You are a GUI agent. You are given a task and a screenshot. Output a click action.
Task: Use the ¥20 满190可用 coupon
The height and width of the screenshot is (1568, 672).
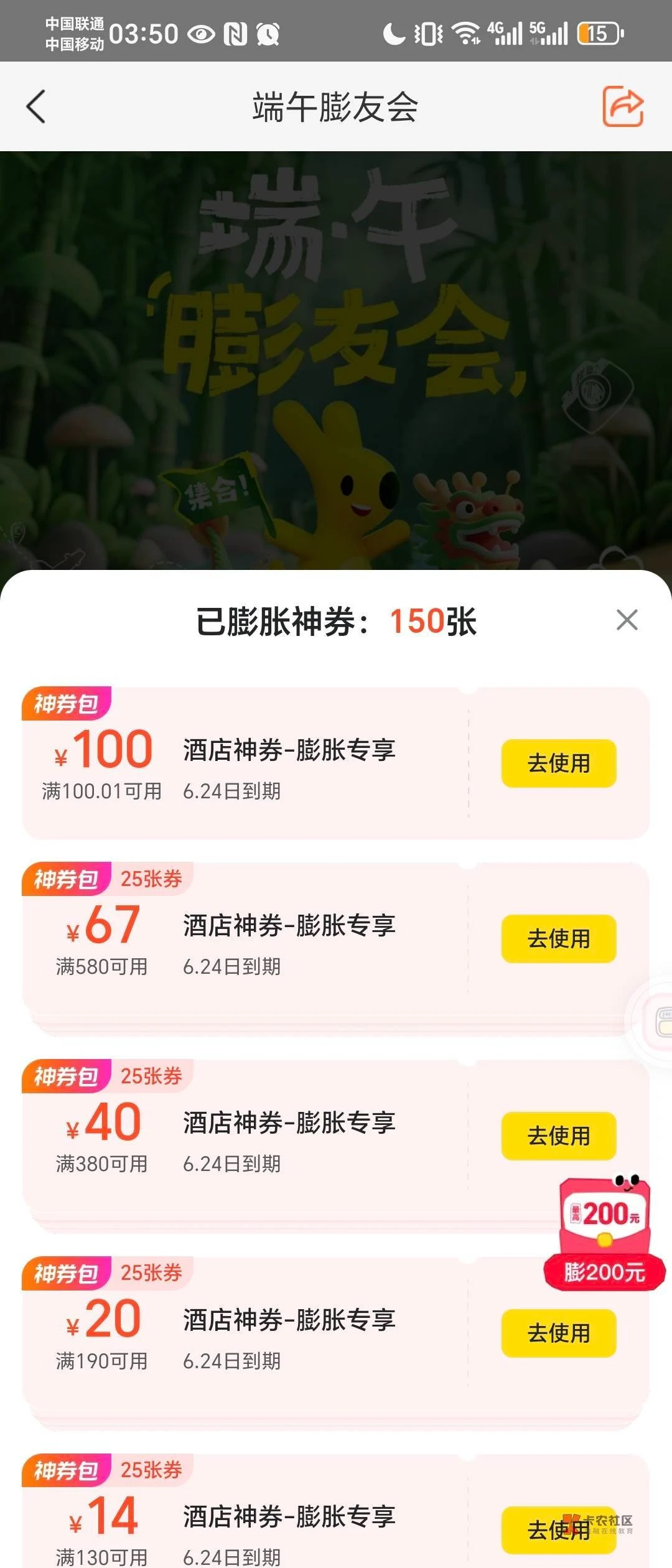[558, 1333]
